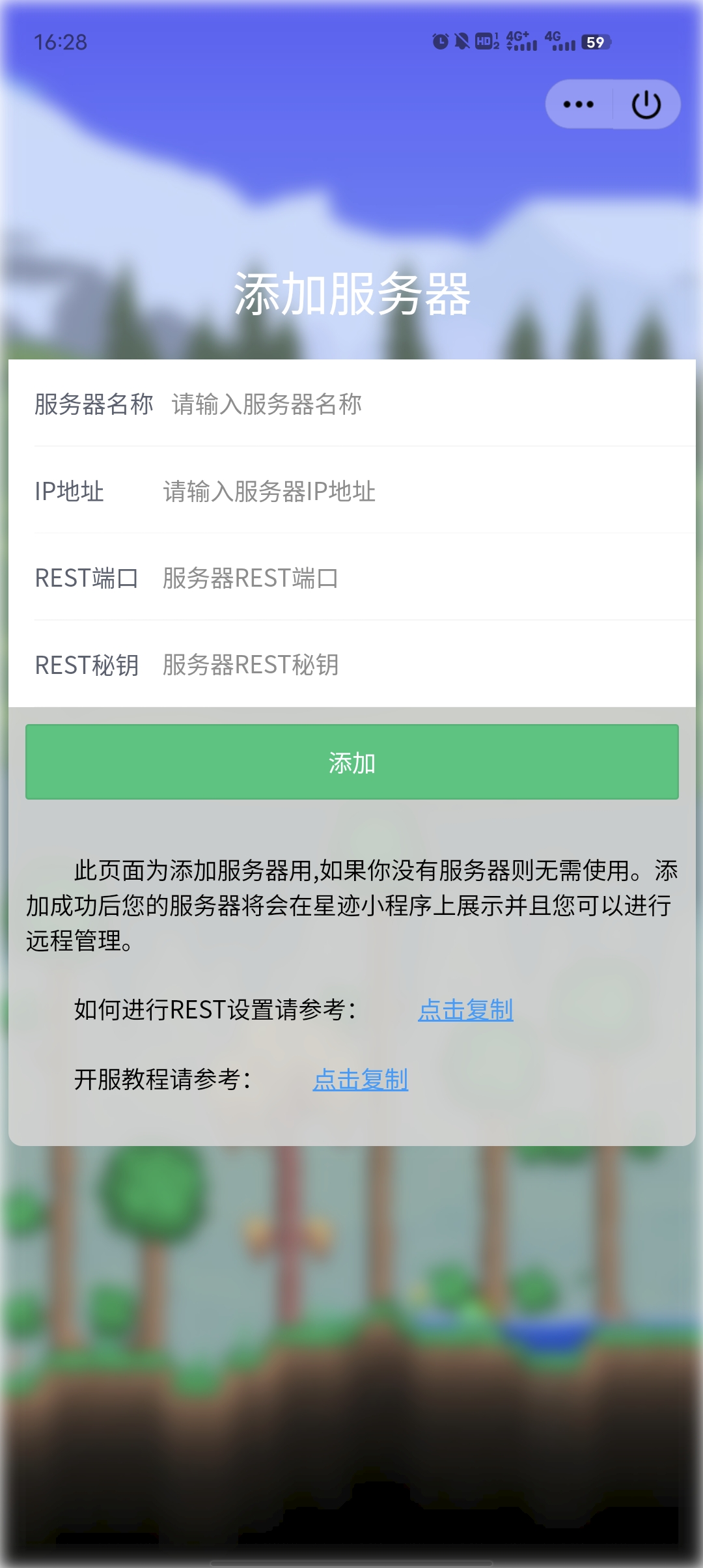Tap the REST端口 input box
This screenshot has height=1568, width=703.
[423, 578]
